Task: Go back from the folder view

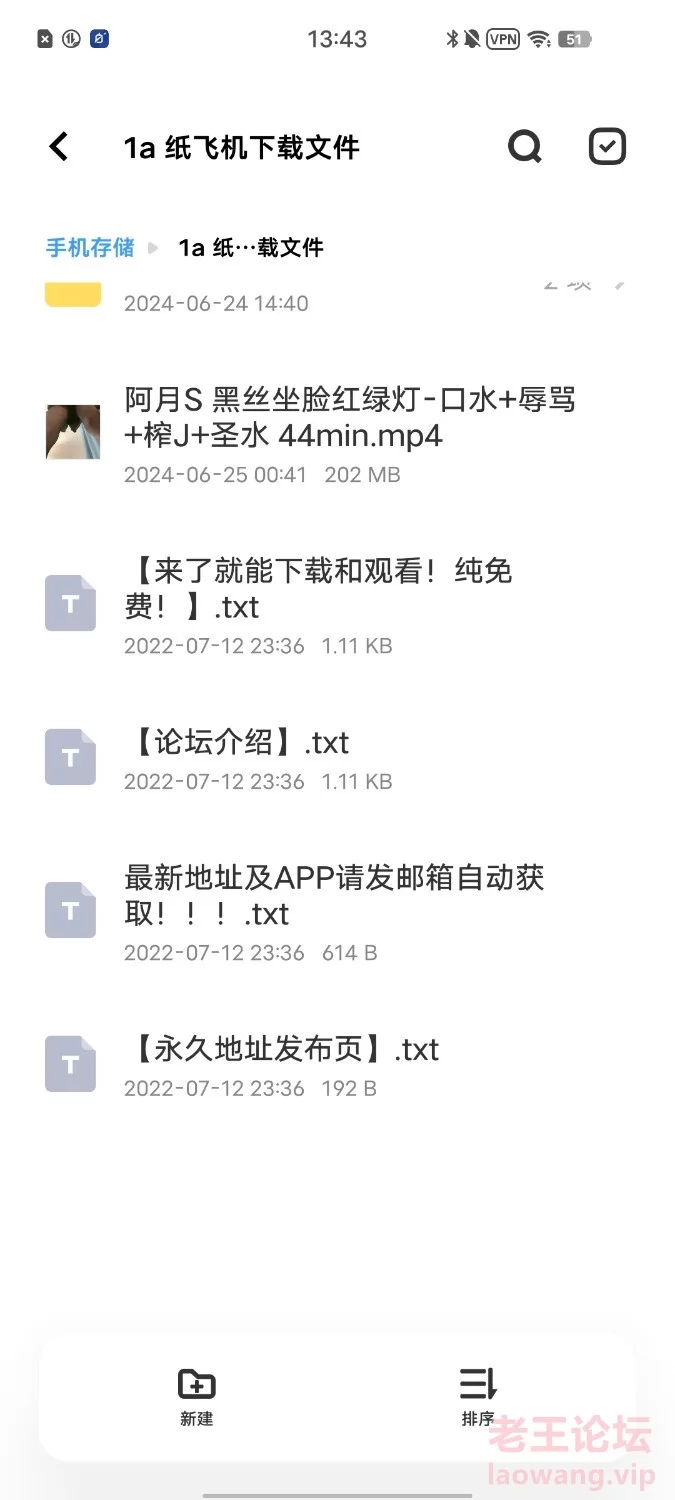Action: click(59, 147)
